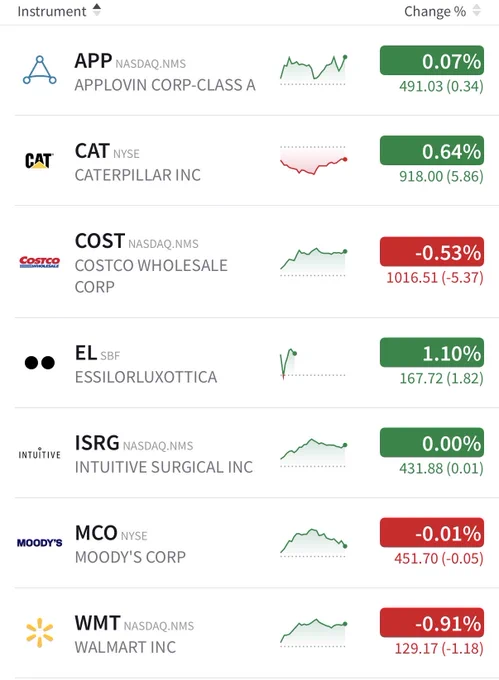Viewport: 499px width, 680px height.
Task: Open the MCO Moody's Corp row
Action: [257, 543]
